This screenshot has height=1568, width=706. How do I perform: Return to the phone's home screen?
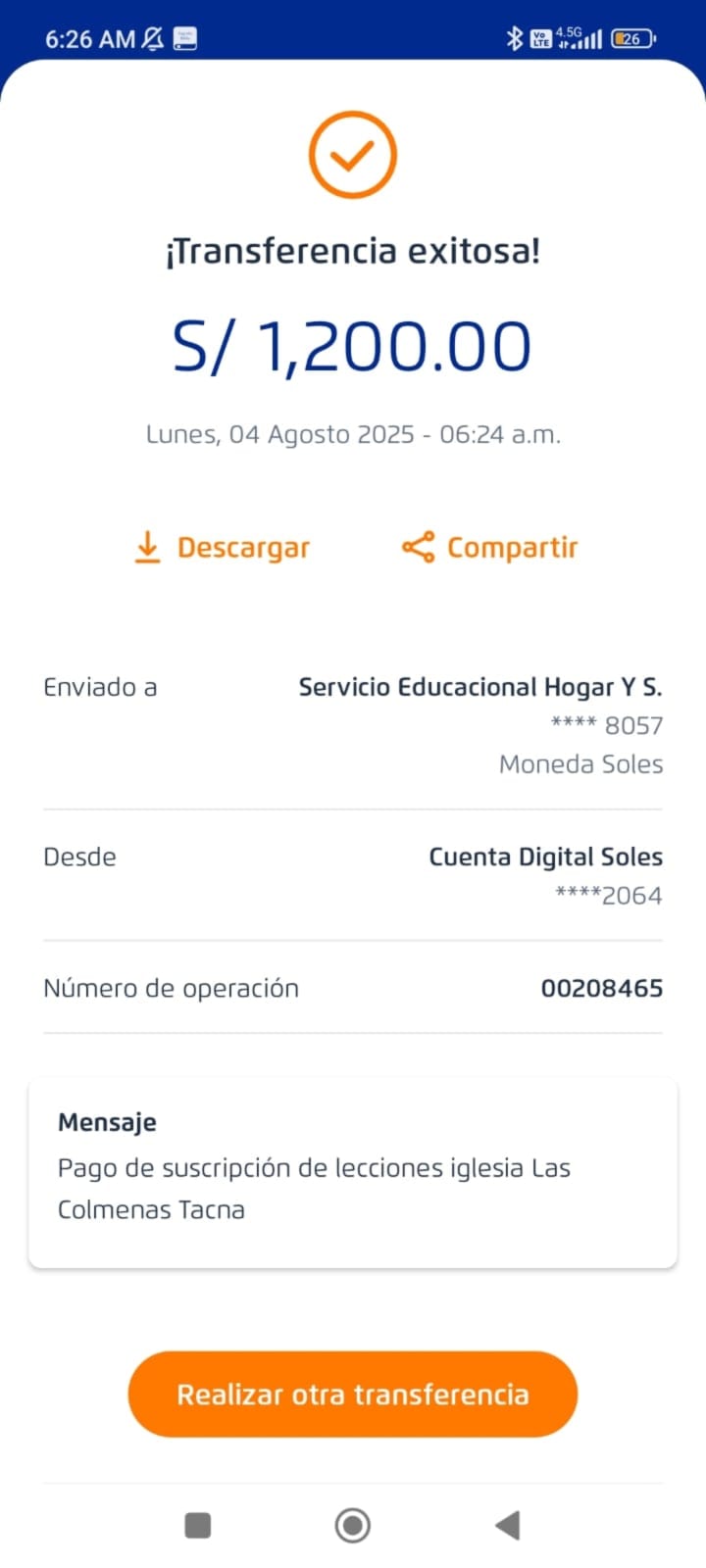[353, 1525]
